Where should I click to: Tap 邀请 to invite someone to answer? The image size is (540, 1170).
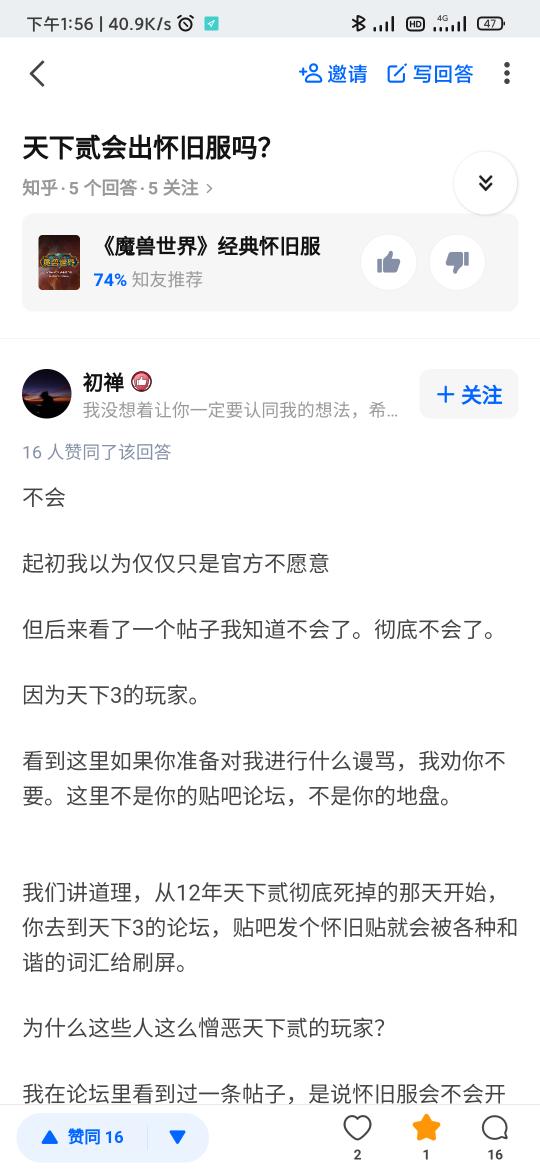point(333,74)
